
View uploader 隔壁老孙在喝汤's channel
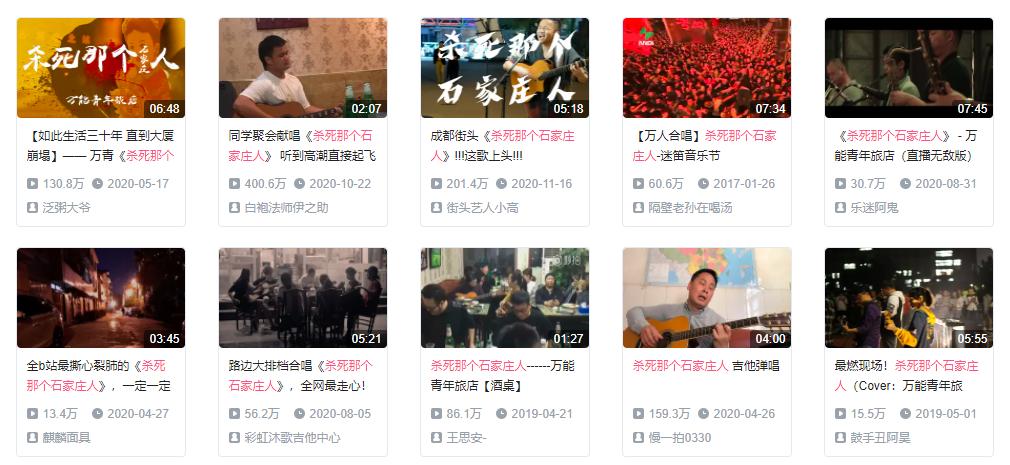point(689,207)
